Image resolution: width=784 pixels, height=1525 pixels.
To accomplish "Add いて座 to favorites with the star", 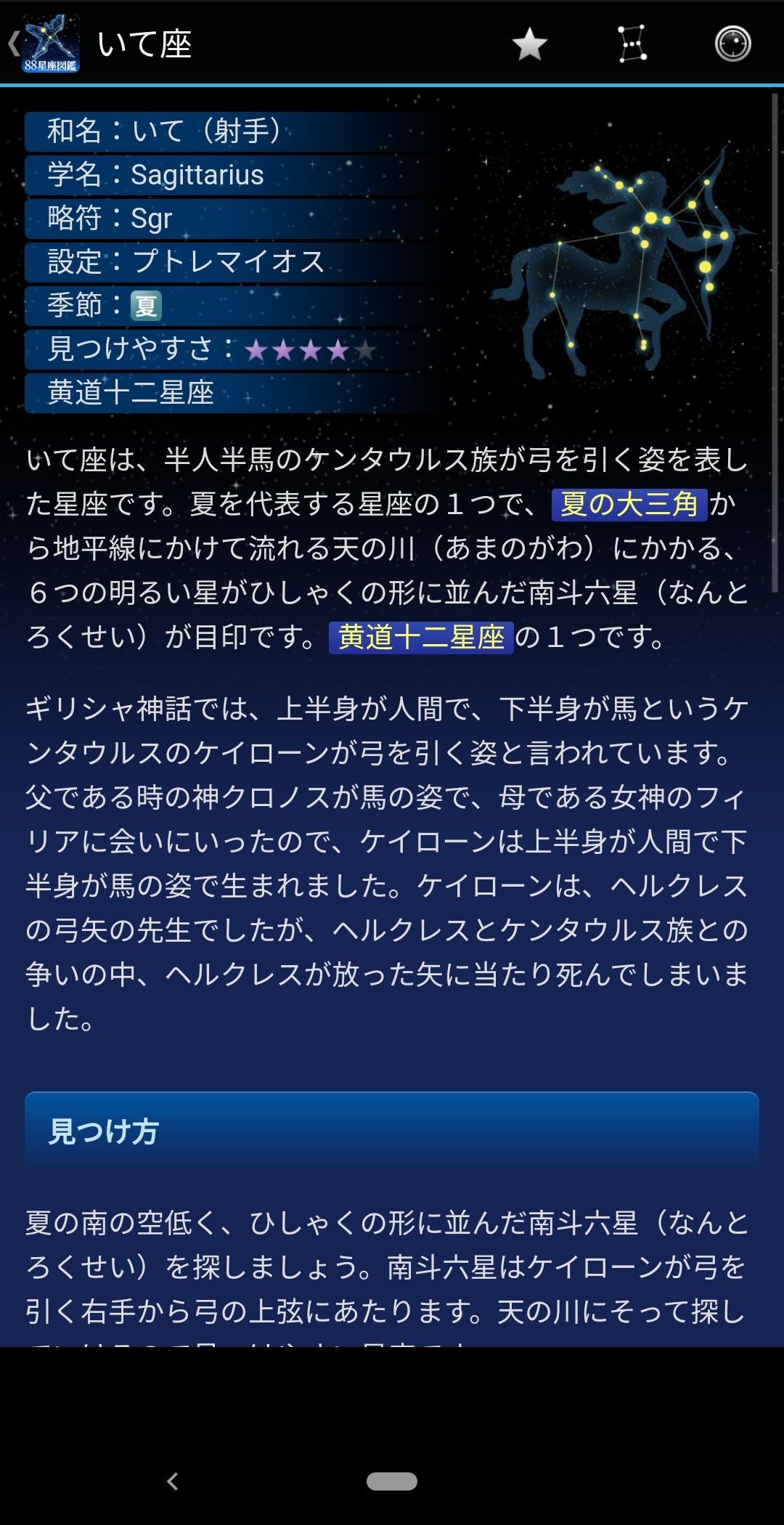I will point(530,44).
